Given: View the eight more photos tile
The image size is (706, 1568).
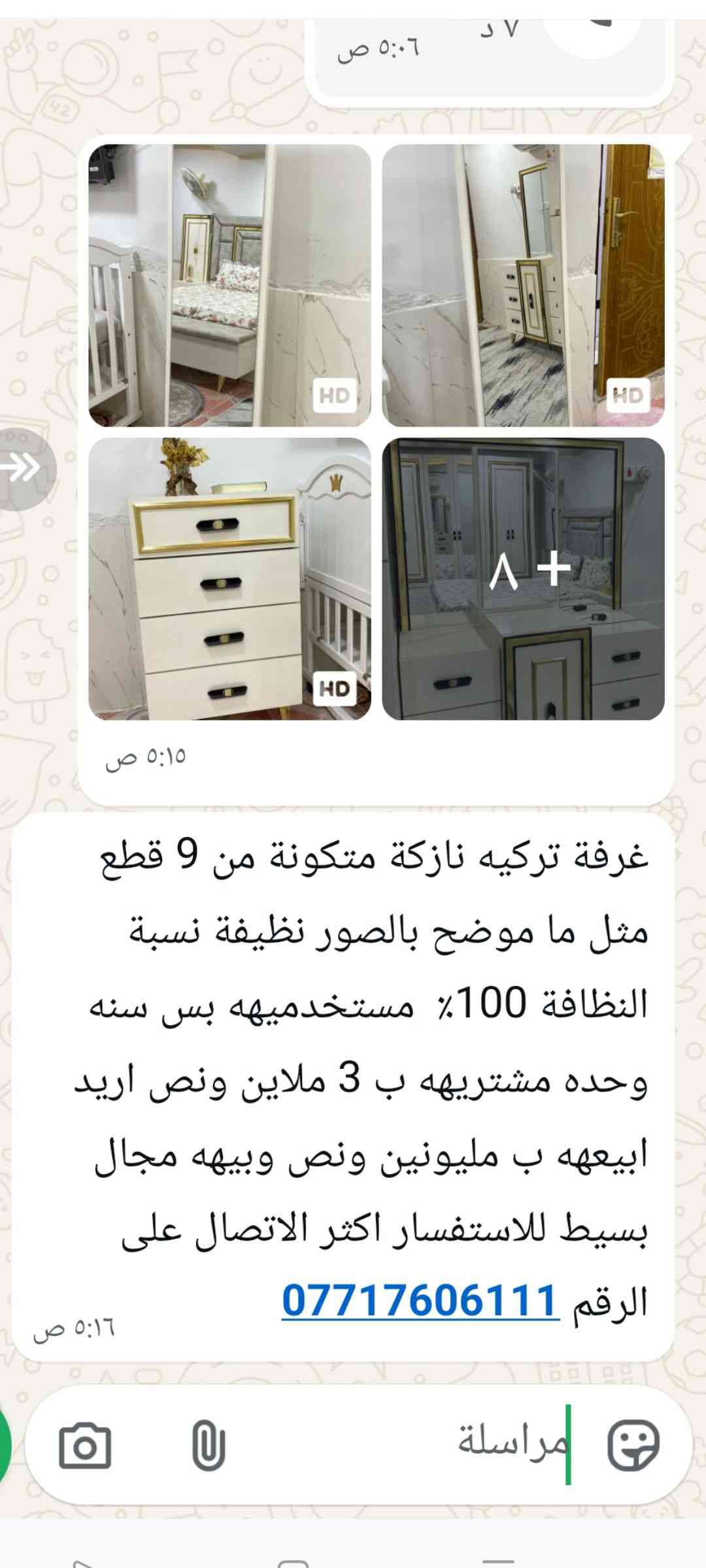Looking at the screenshot, I should click(x=523, y=579).
